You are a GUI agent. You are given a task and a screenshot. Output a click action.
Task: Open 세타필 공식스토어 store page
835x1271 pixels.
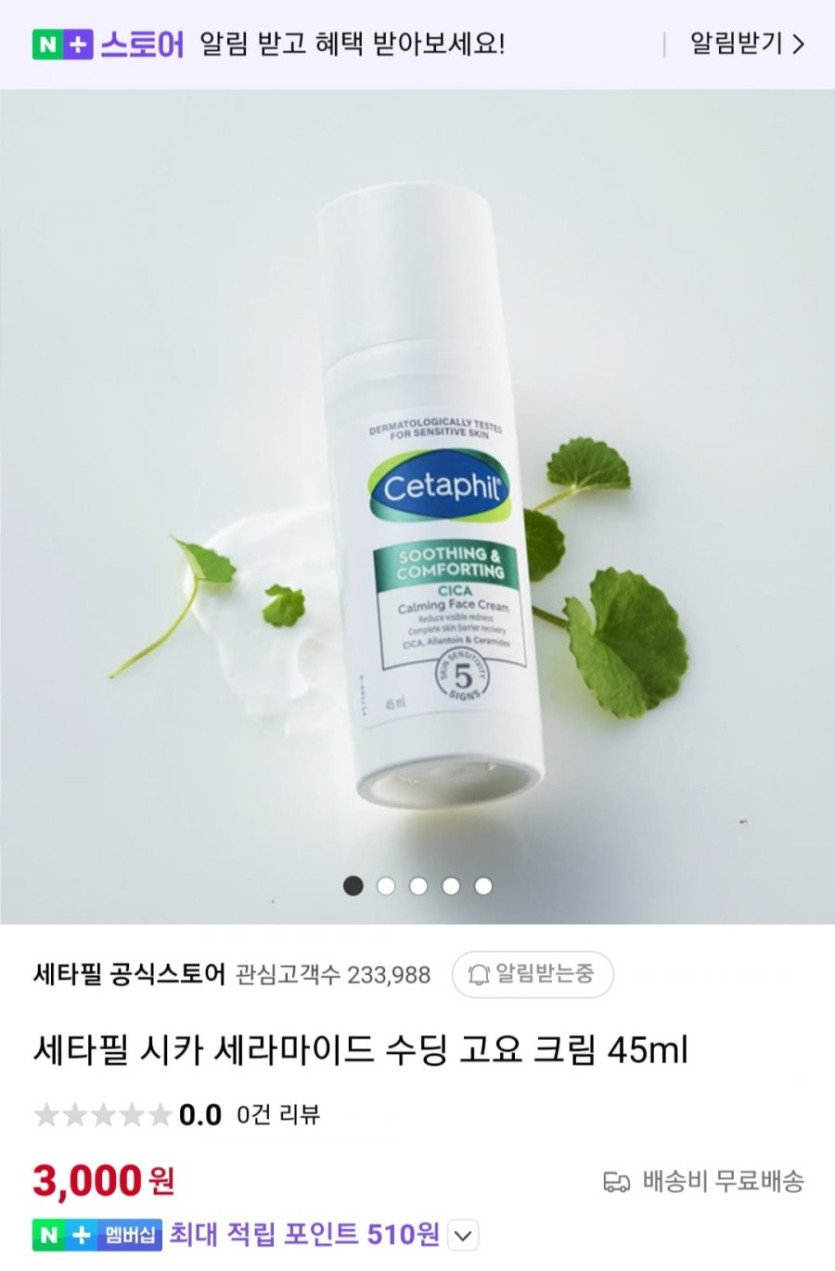[x=129, y=974]
